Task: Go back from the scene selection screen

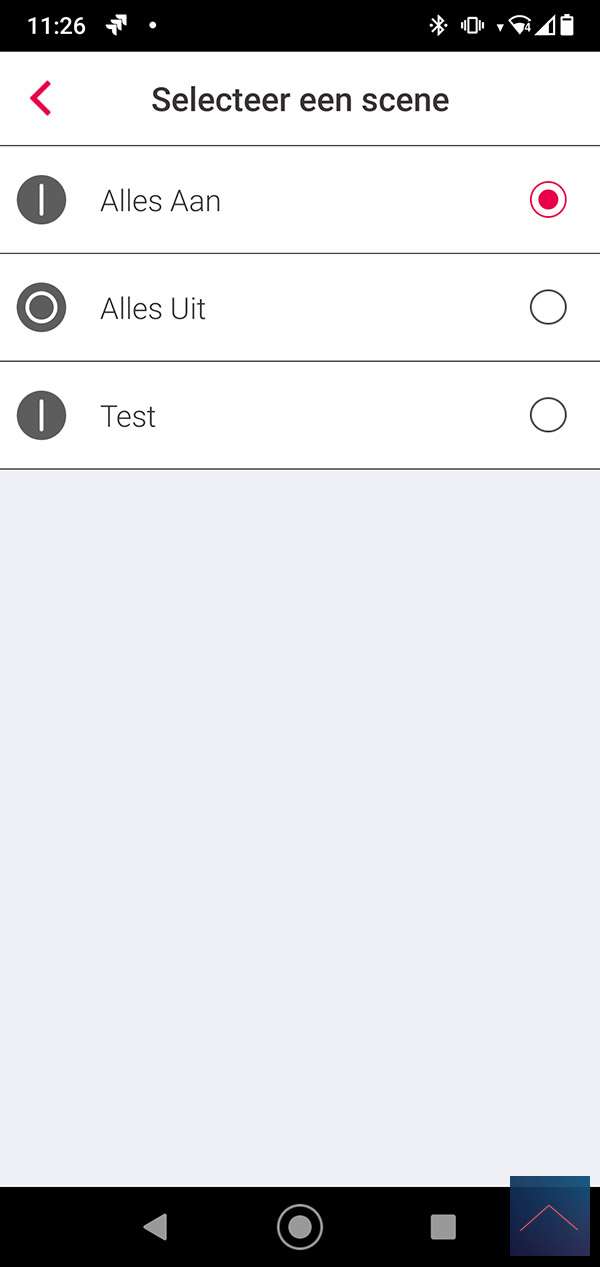Action: point(41,99)
